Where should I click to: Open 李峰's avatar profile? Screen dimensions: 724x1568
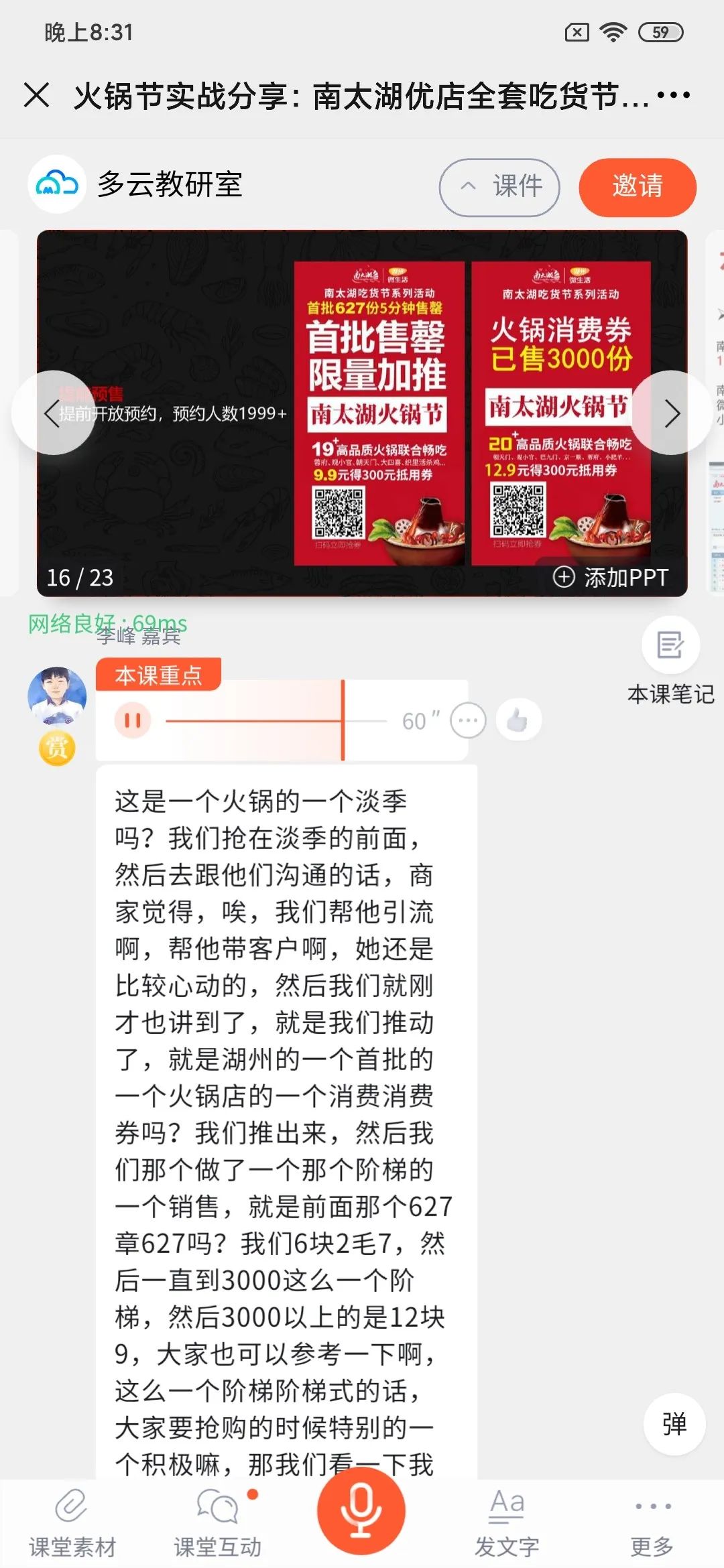point(57,695)
